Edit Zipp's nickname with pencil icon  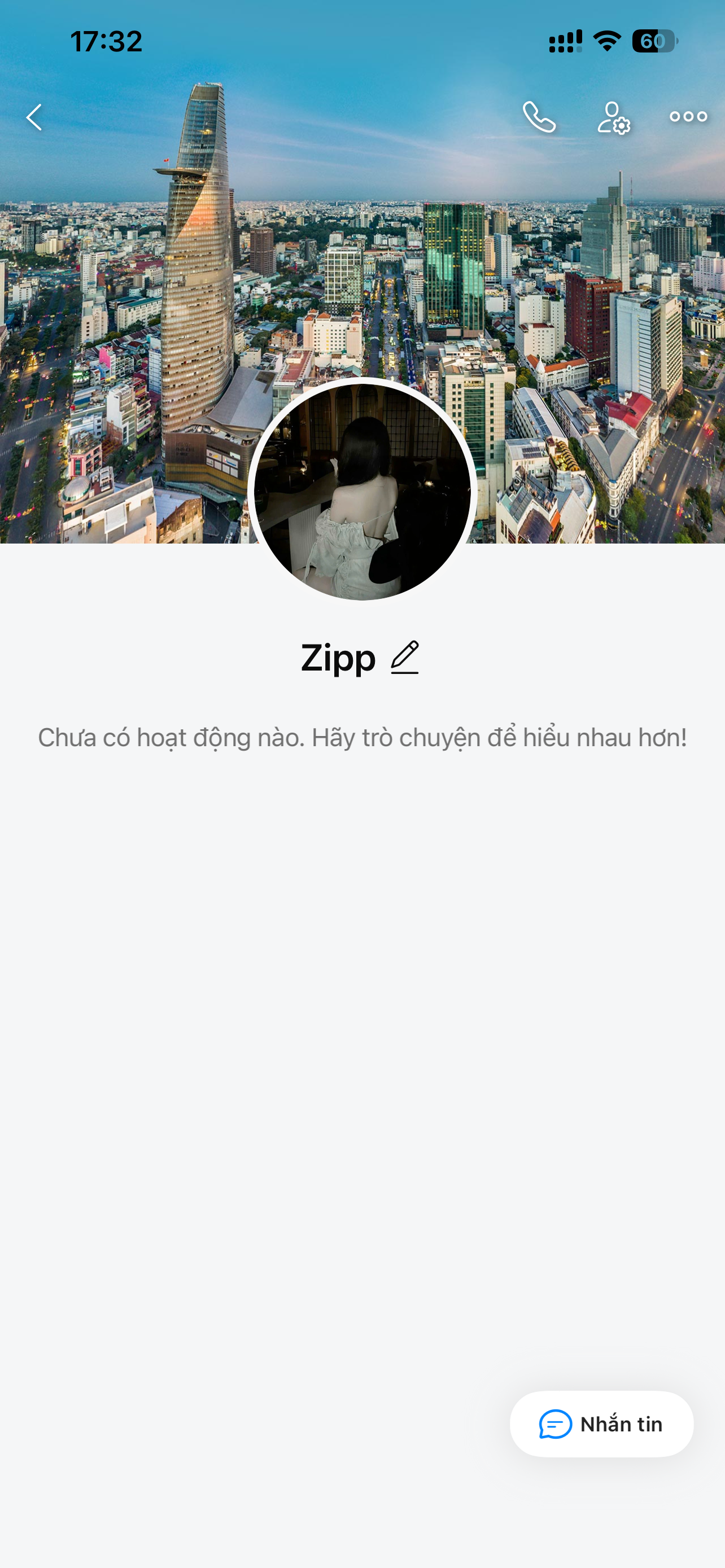point(405,658)
